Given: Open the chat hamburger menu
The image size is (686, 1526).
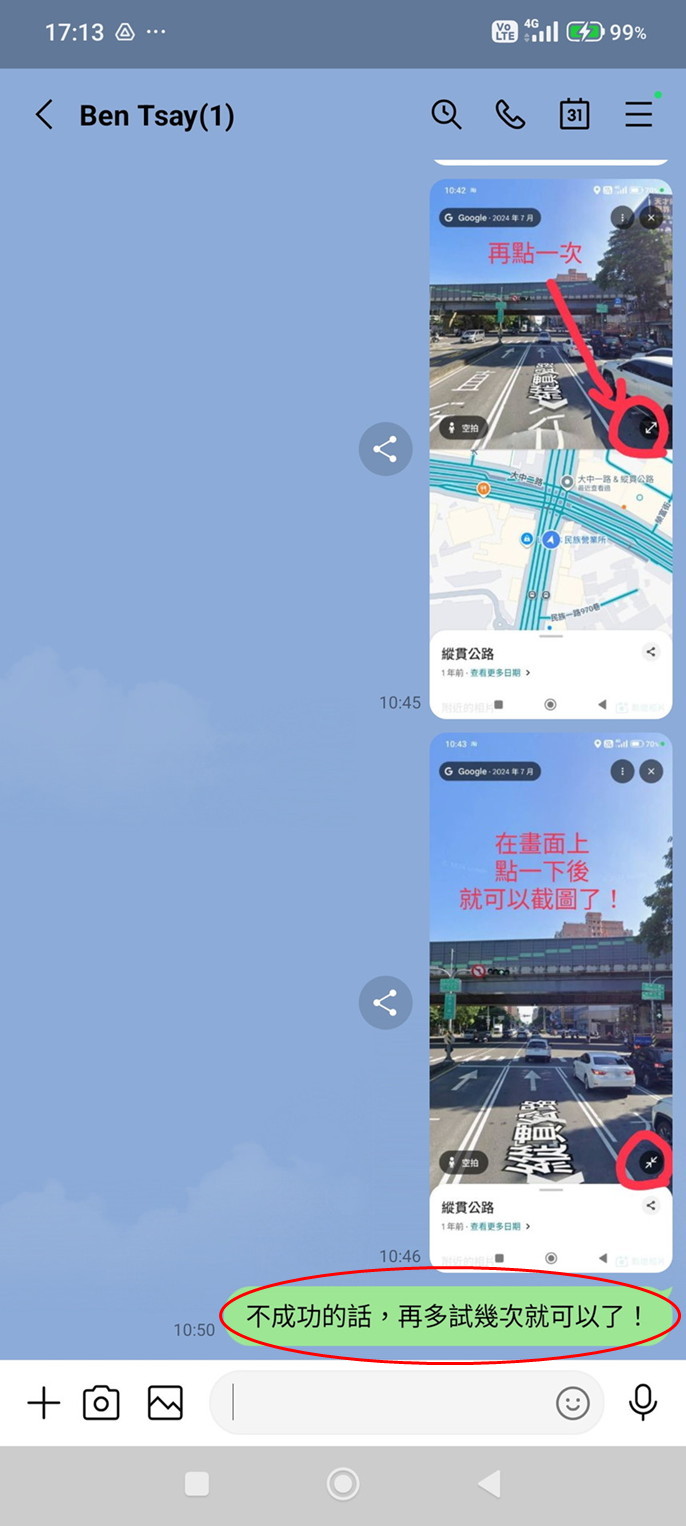Looking at the screenshot, I should pyautogui.click(x=639, y=114).
